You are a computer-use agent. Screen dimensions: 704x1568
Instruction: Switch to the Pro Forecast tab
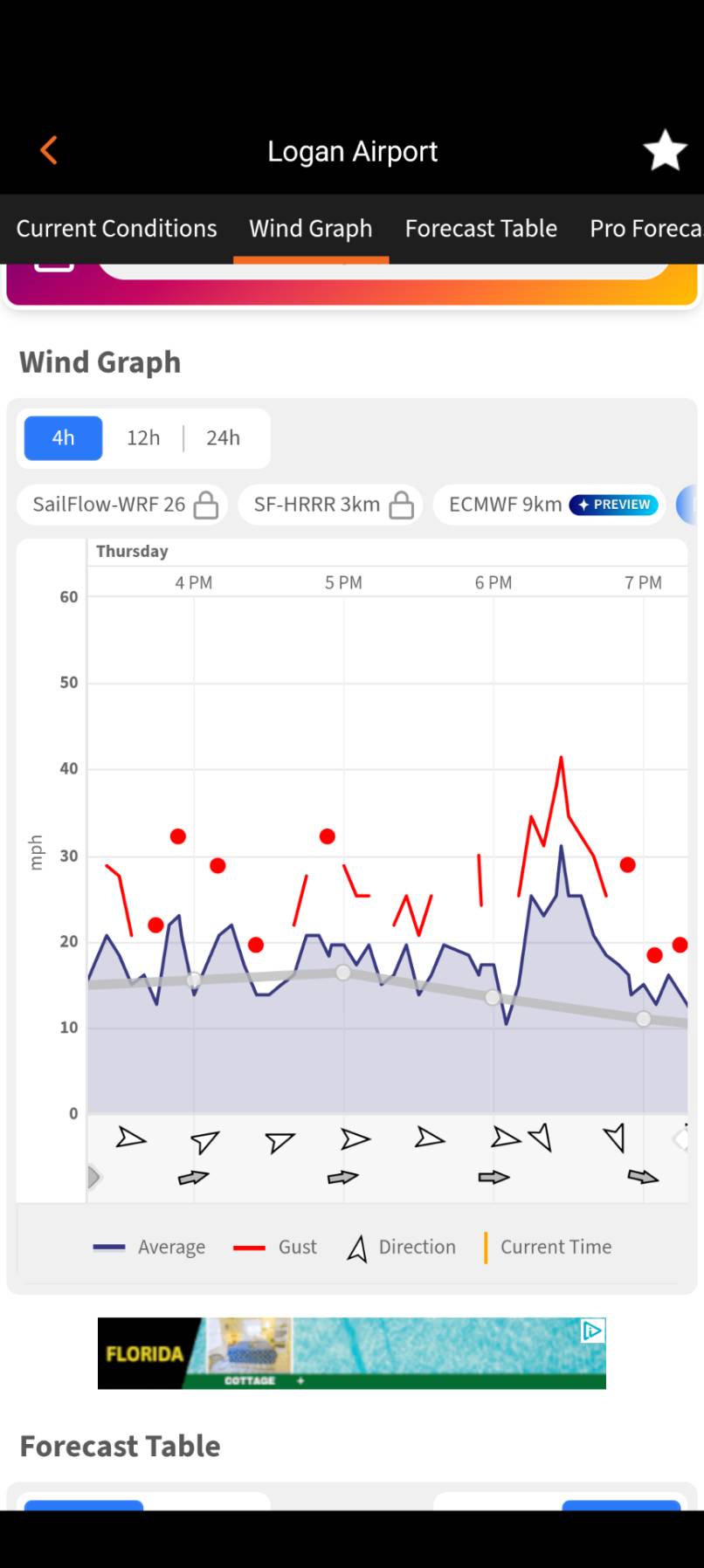click(x=646, y=229)
